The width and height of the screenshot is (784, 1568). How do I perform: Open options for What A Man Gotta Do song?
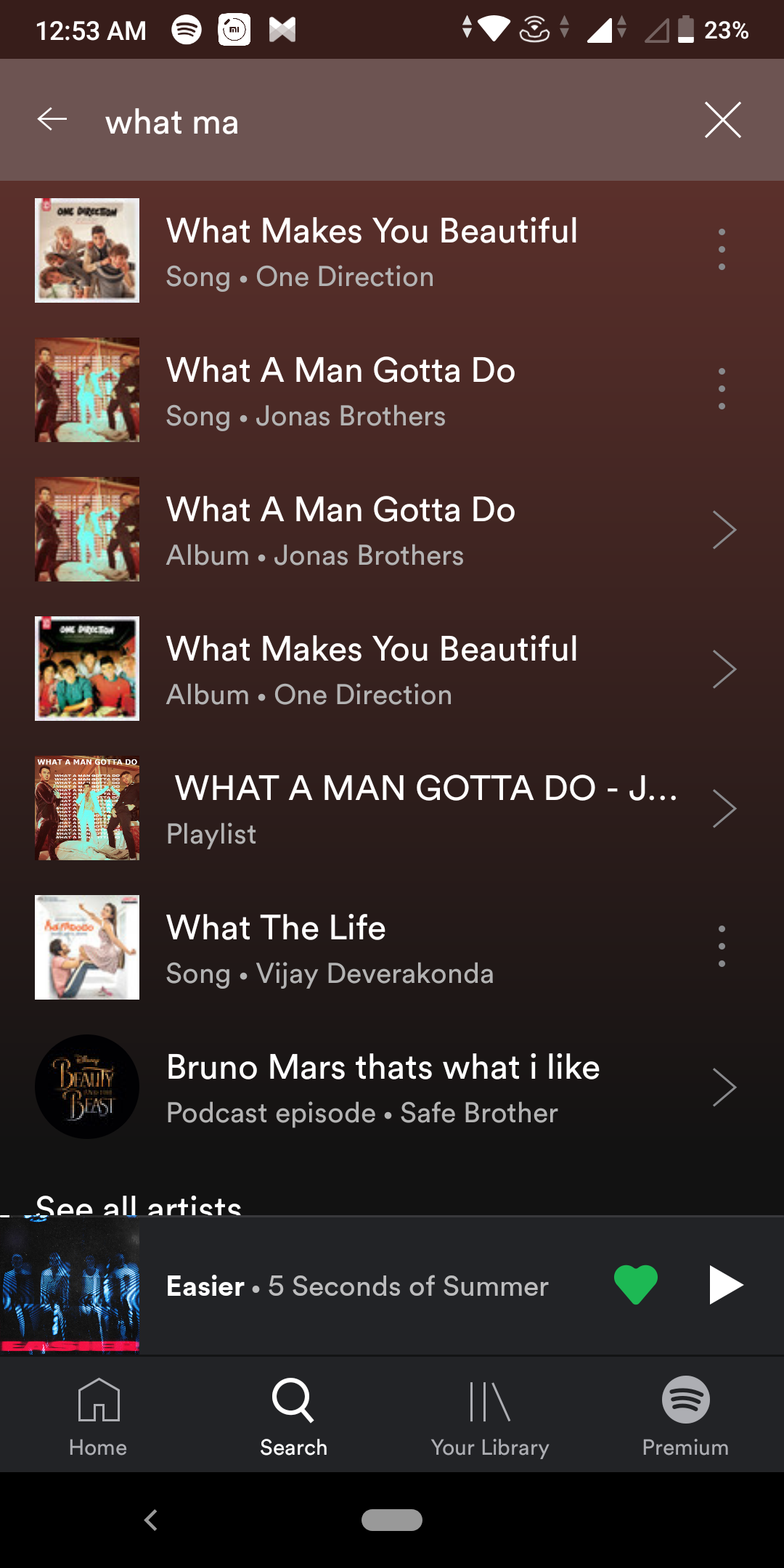tap(721, 389)
